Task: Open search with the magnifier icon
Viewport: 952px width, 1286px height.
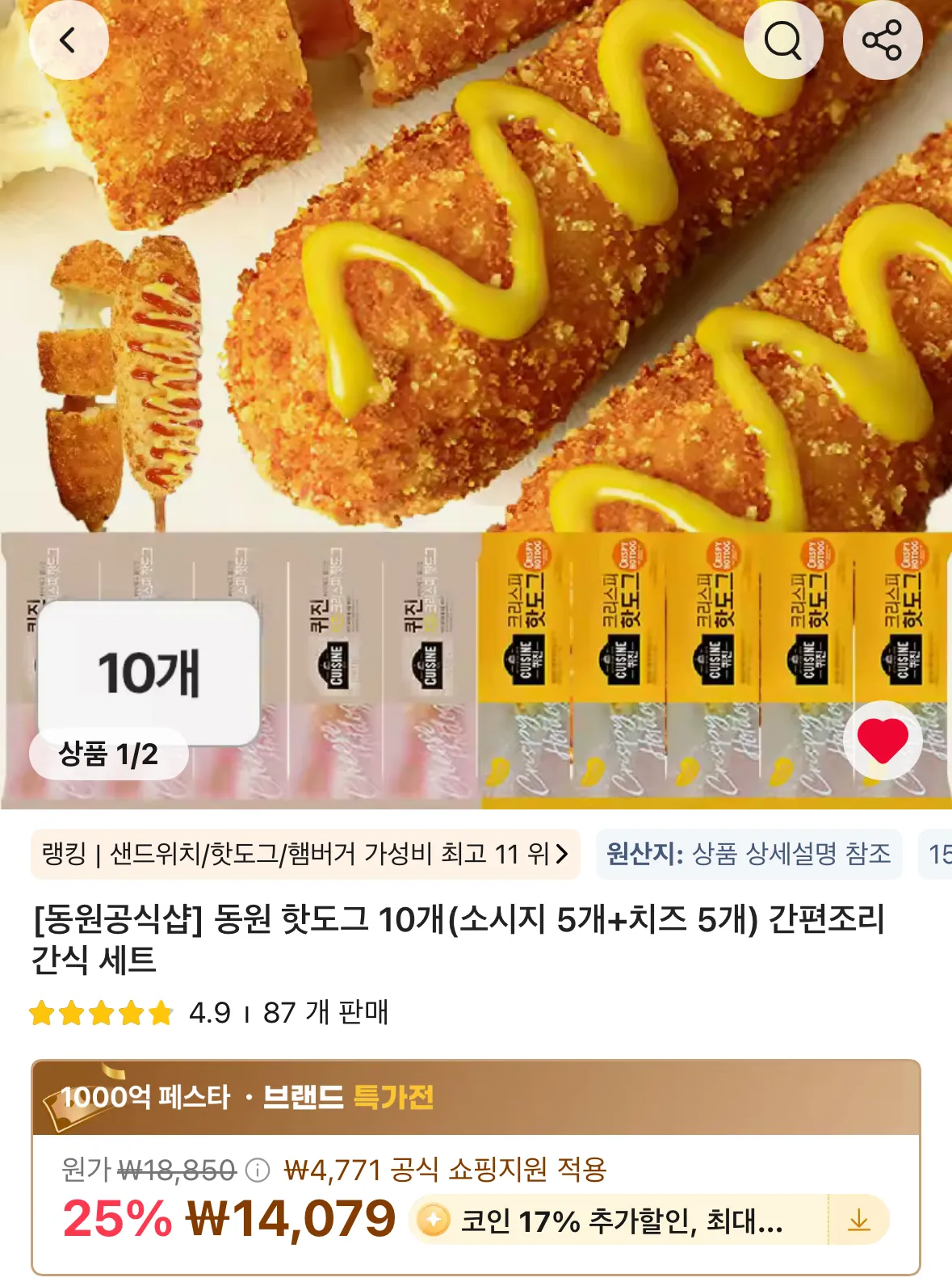Action: pyautogui.click(x=782, y=40)
